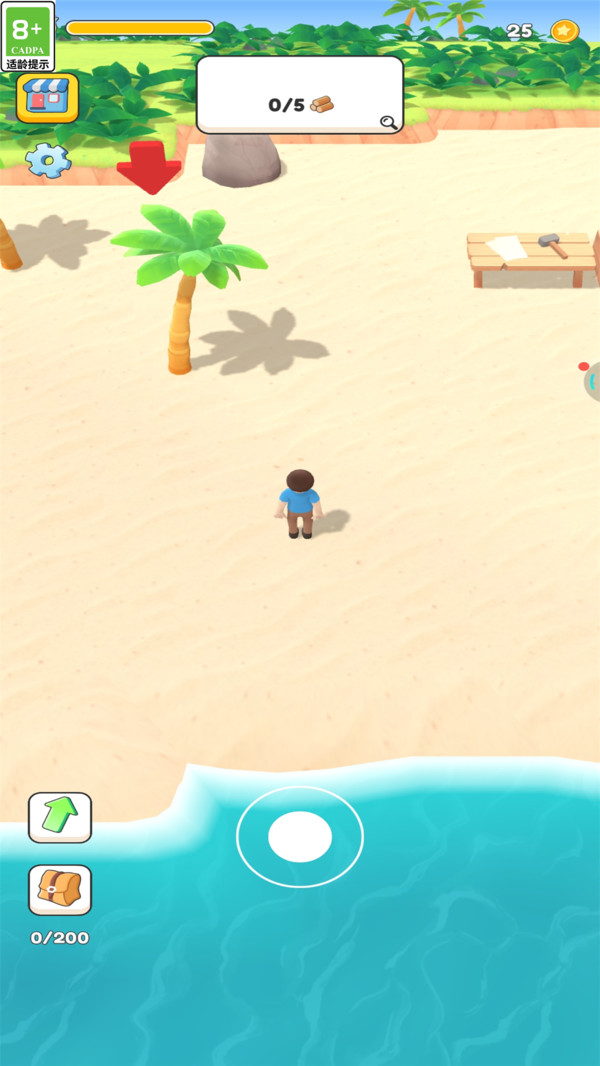Open the settings gear

coord(47,160)
